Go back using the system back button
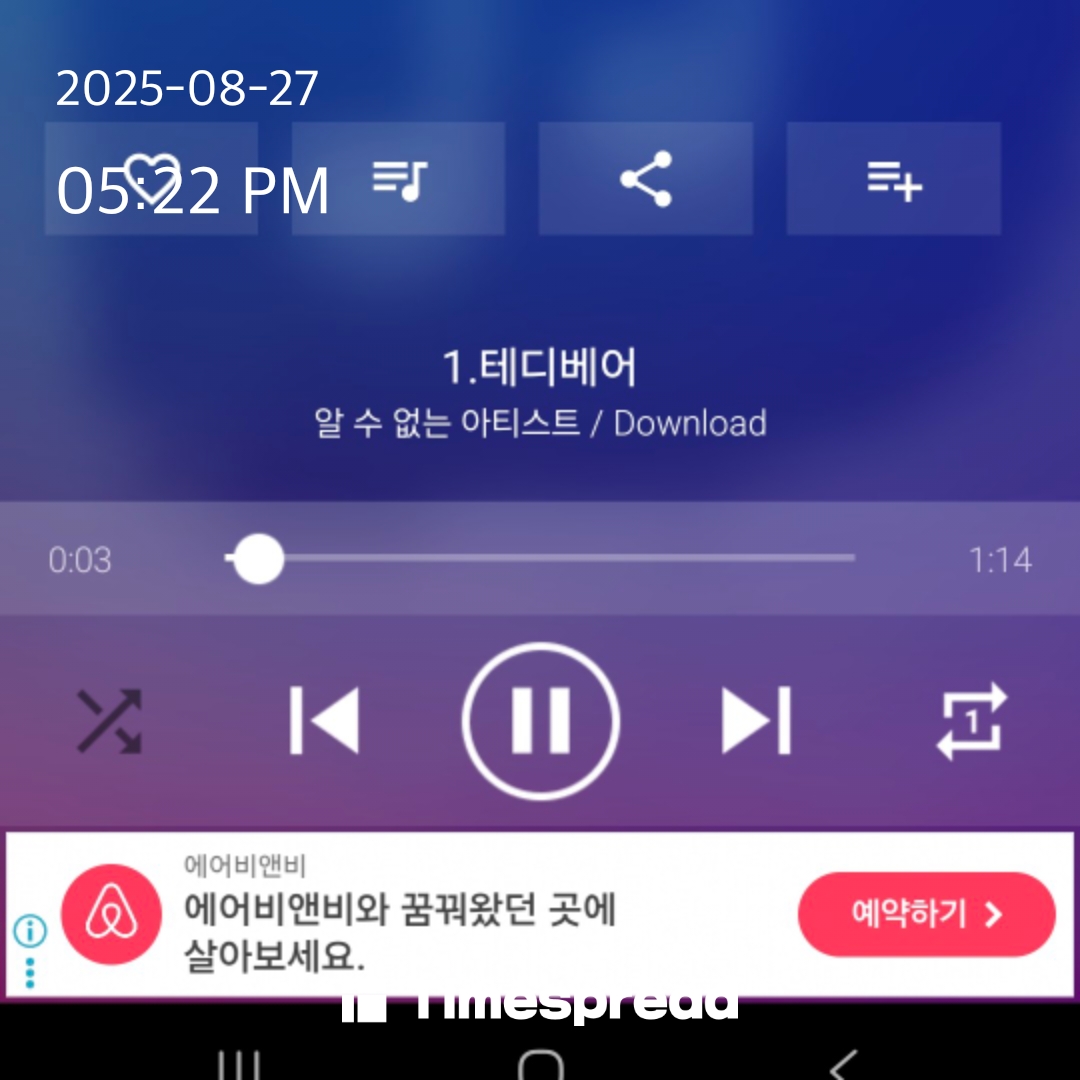This screenshot has width=1080, height=1080. tap(843, 1065)
